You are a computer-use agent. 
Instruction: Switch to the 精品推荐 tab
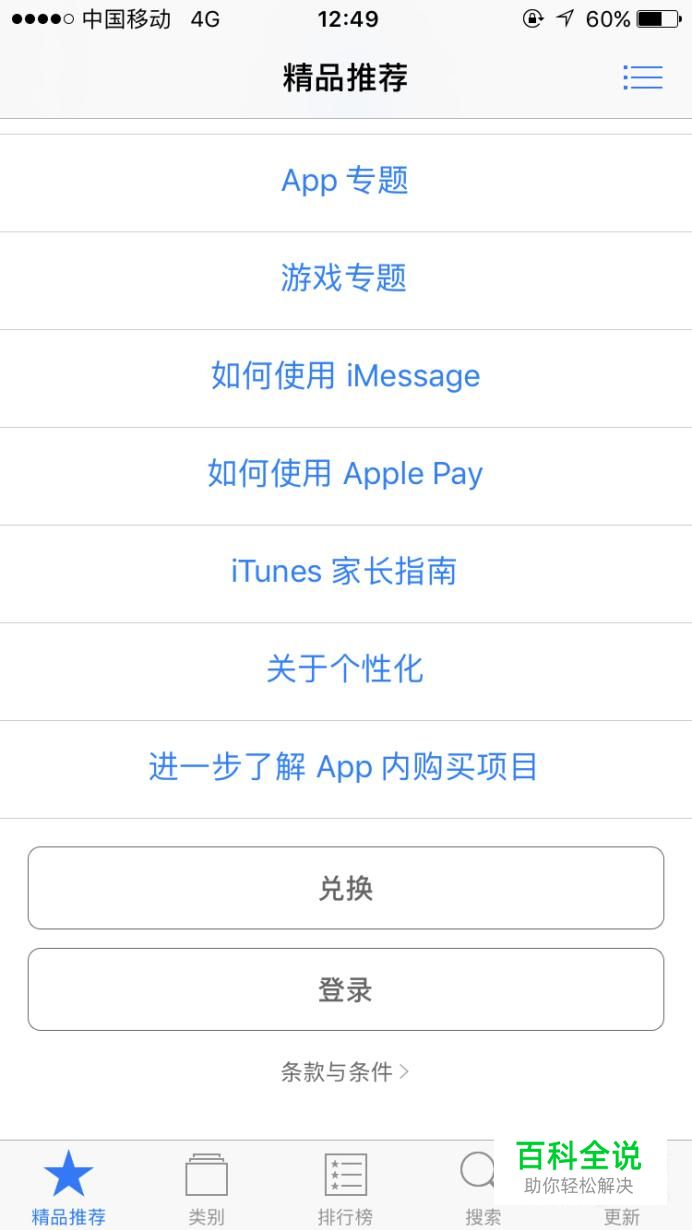pyautogui.click(x=68, y=1186)
